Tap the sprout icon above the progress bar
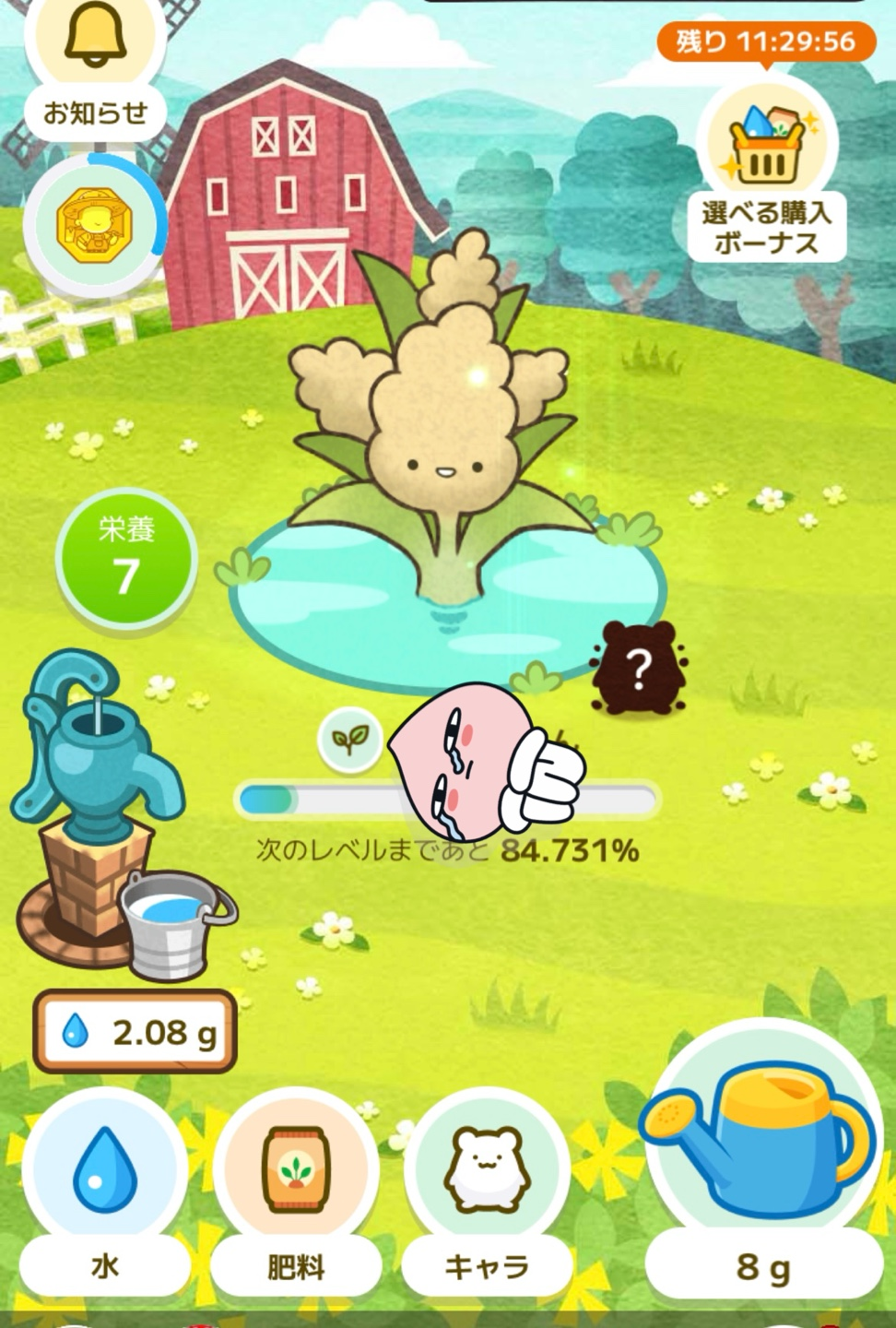 pyautogui.click(x=349, y=739)
